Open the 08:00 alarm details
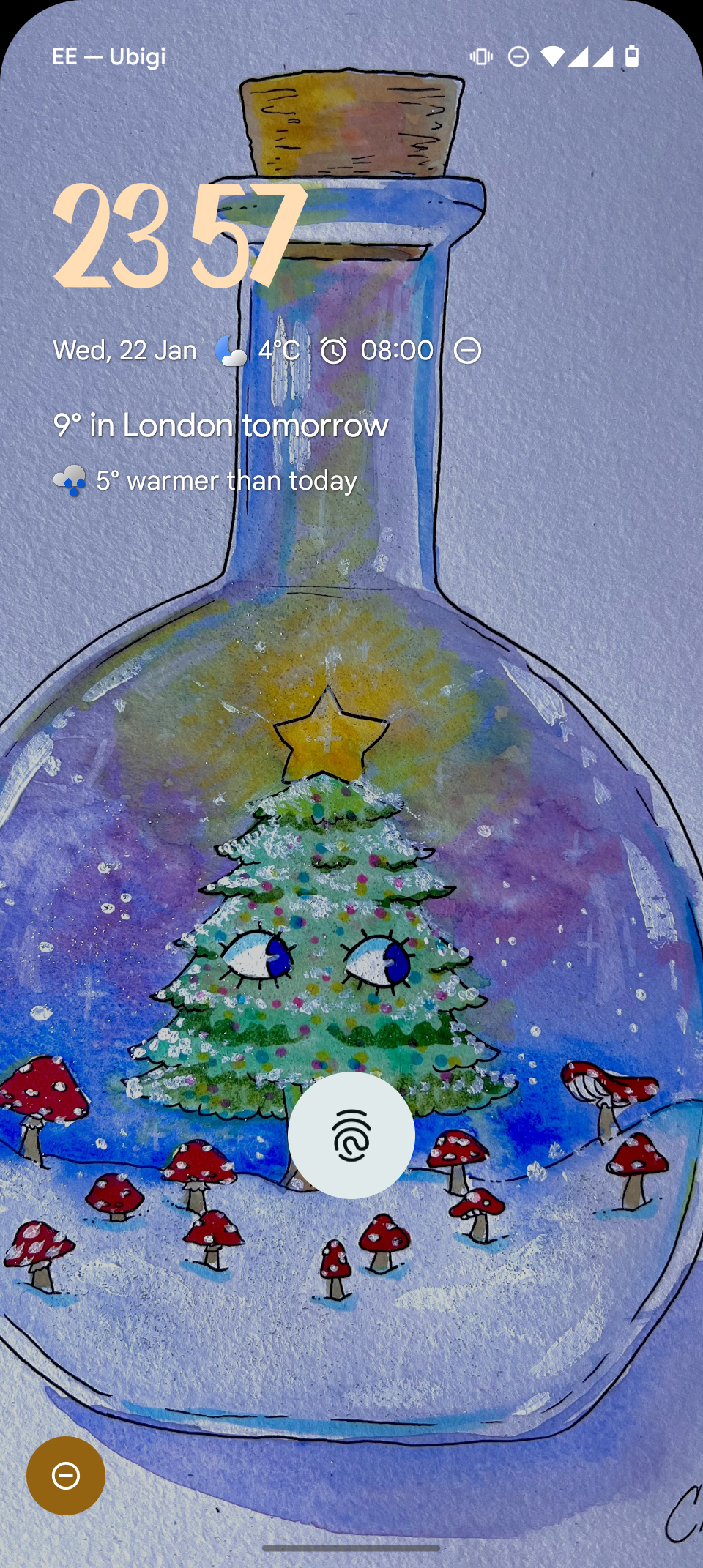Image resolution: width=703 pixels, height=1568 pixels. tap(378, 351)
